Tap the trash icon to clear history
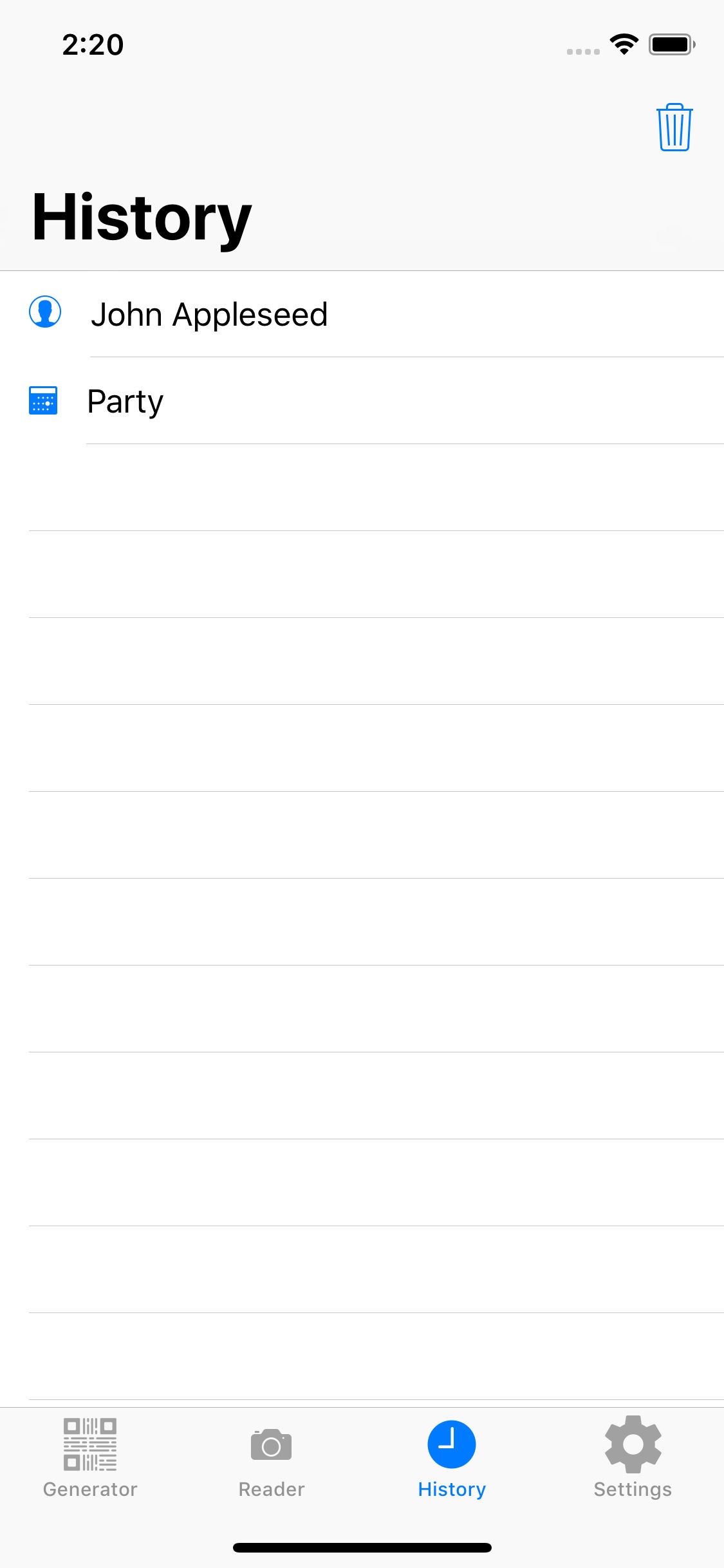Viewport: 724px width, 1568px height. click(674, 127)
